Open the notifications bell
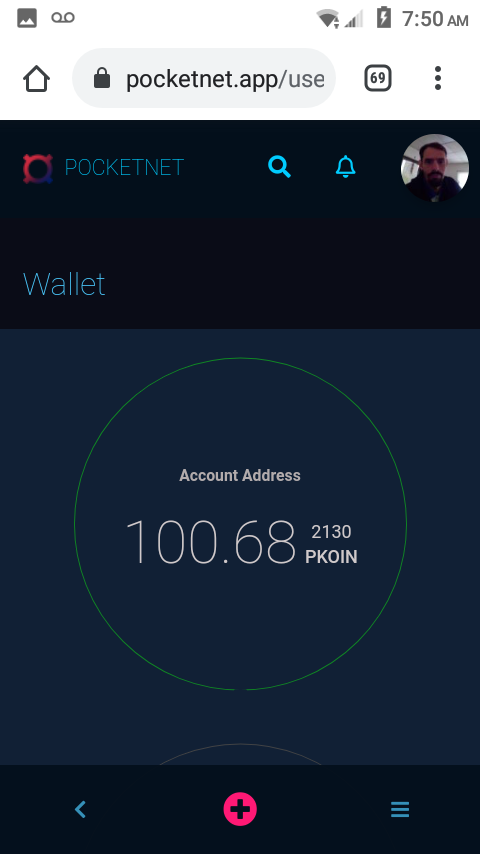The image size is (480, 854). [x=345, y=167]
